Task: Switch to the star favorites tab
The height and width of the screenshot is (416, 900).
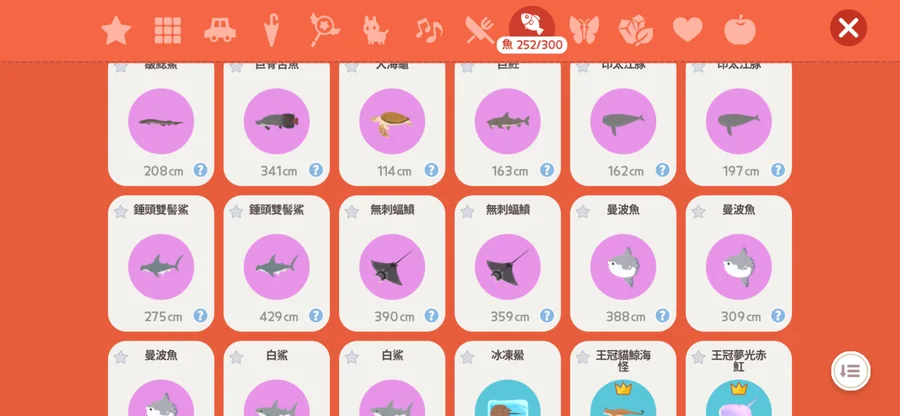Action: tap(116, 30)
